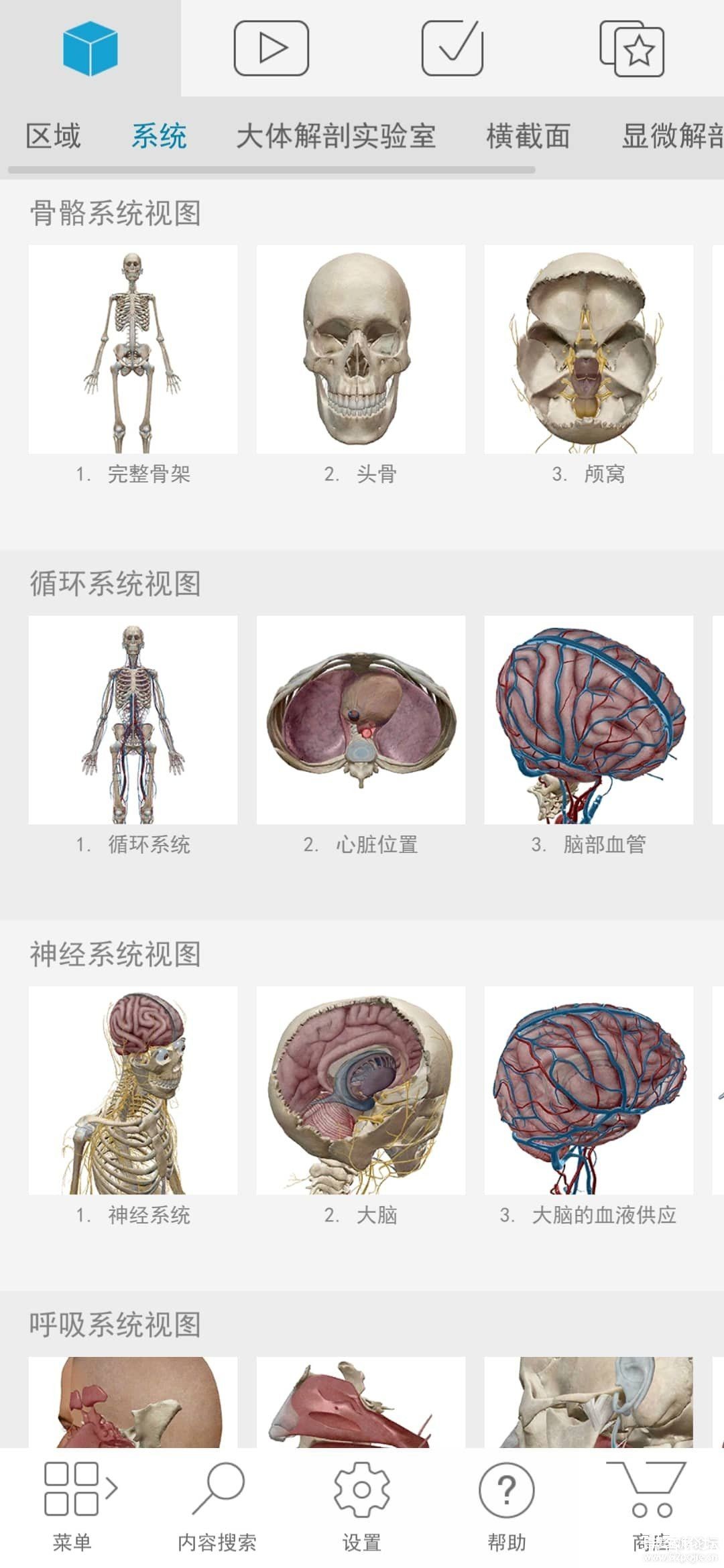Switch to the 横截面 tab
Screen dimensions: 724x1568
click(528, 136)
